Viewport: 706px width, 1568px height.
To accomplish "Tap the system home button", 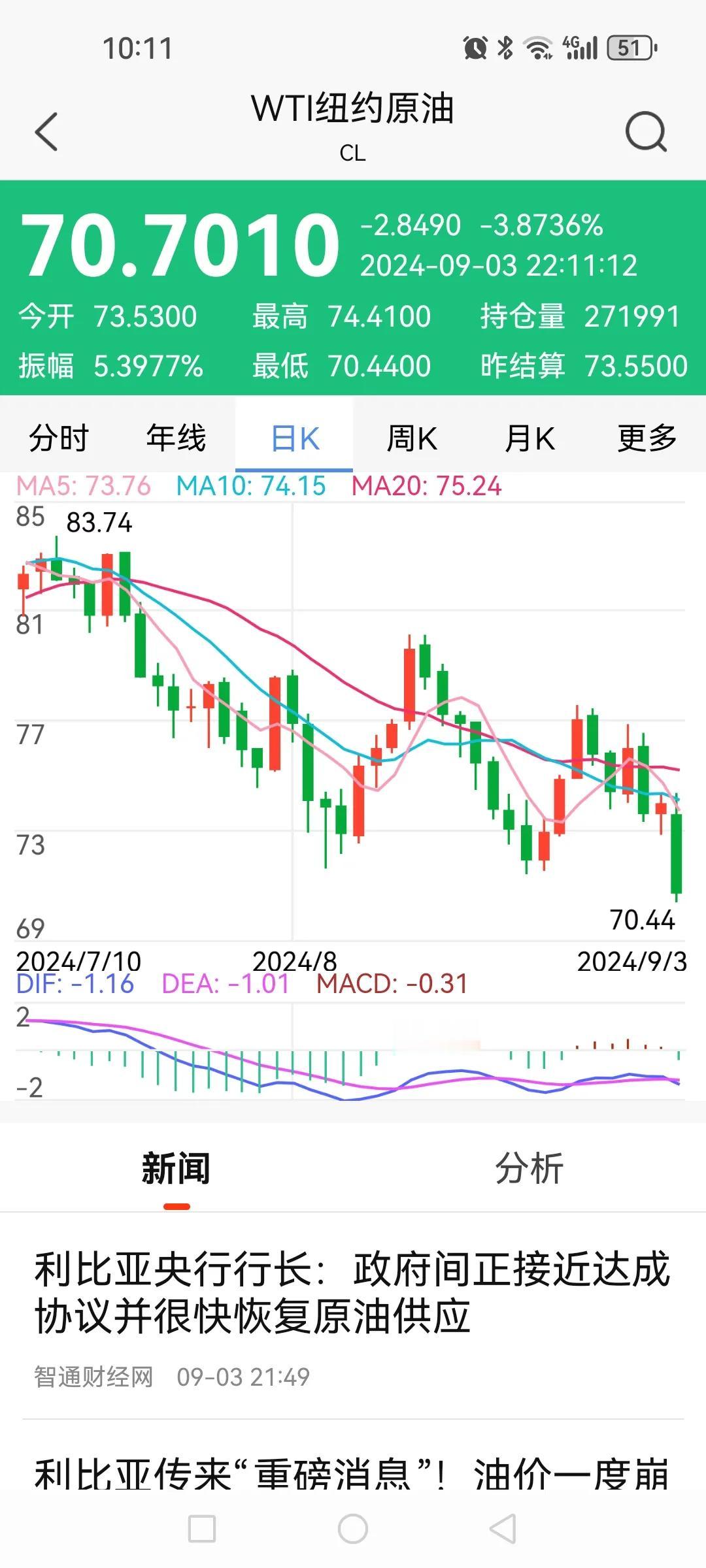I will [x=353, y=1529].
